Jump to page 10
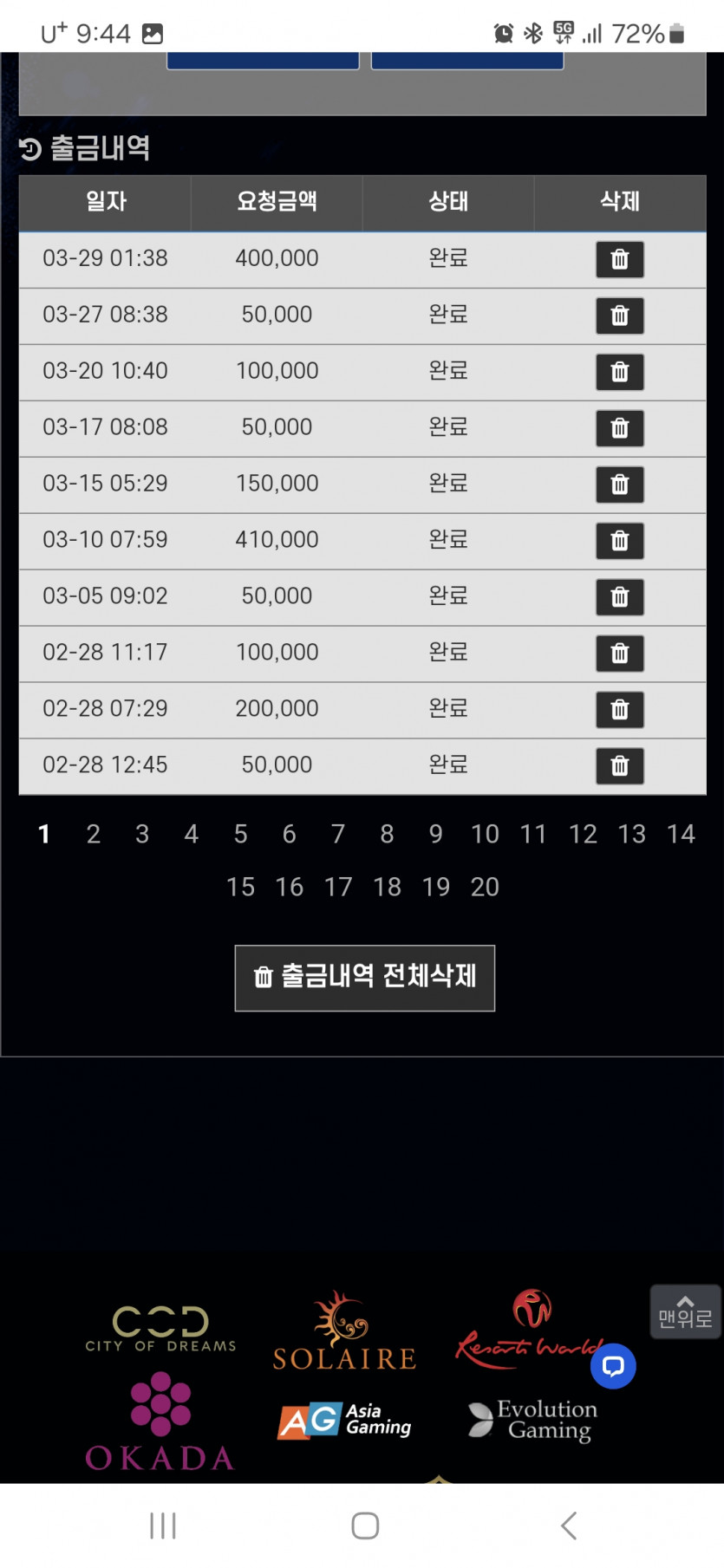 click(485, 834)
